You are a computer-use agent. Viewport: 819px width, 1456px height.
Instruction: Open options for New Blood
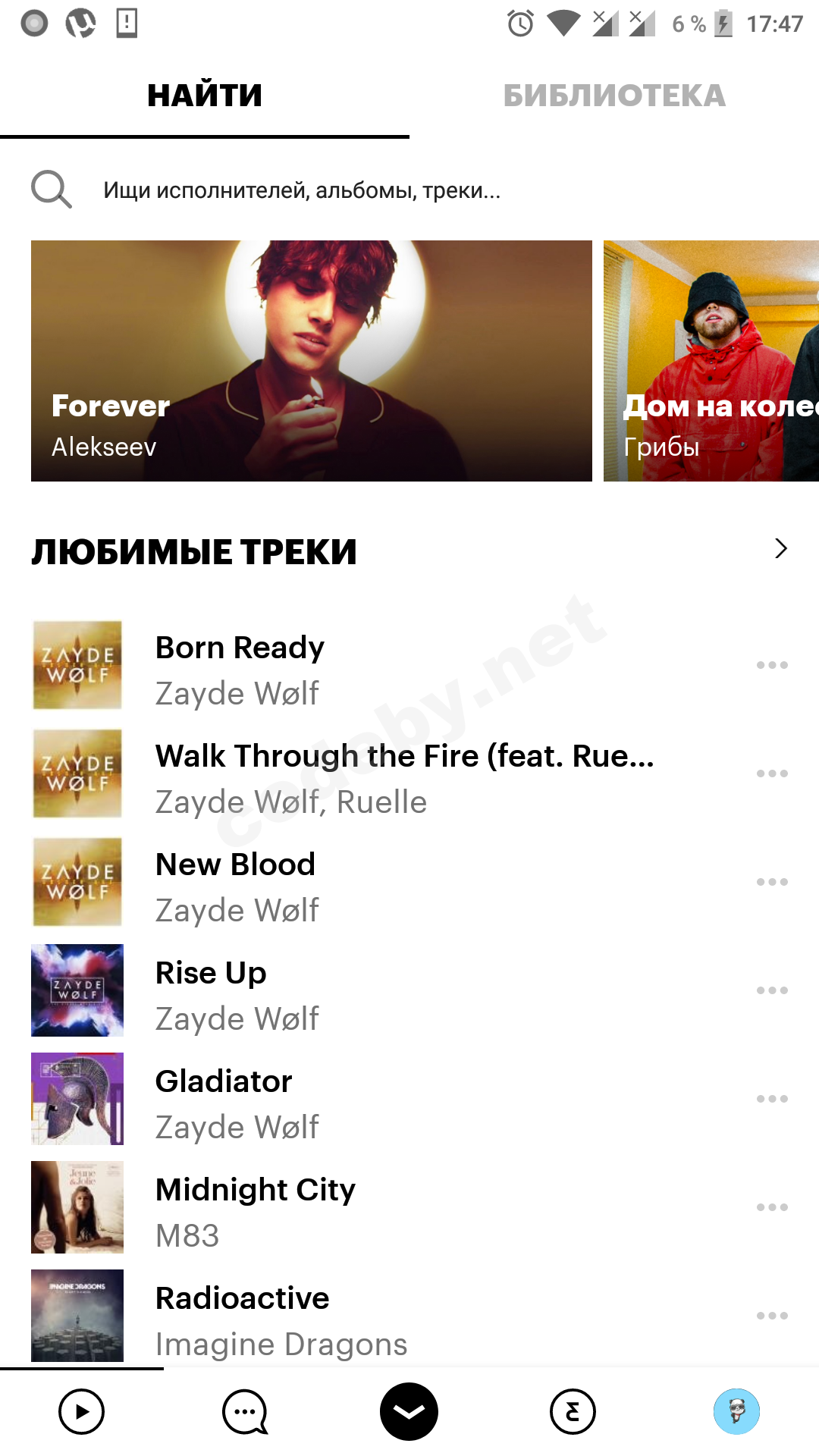point(772,882)
